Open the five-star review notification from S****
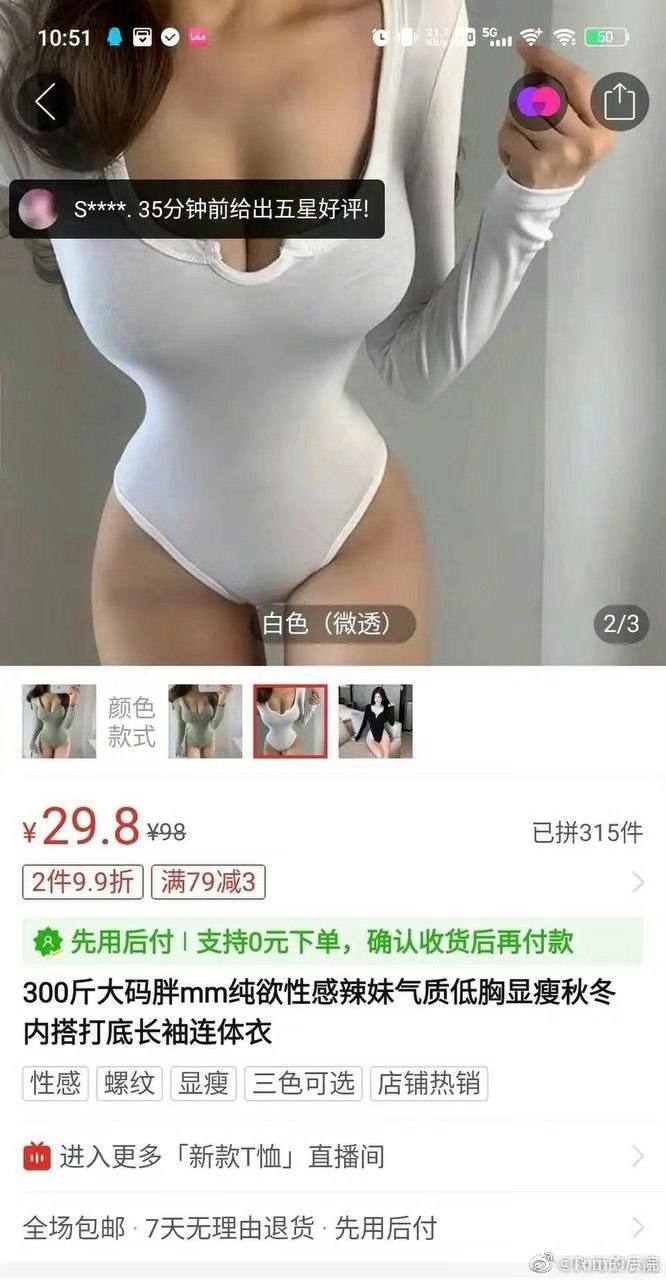 197,210
